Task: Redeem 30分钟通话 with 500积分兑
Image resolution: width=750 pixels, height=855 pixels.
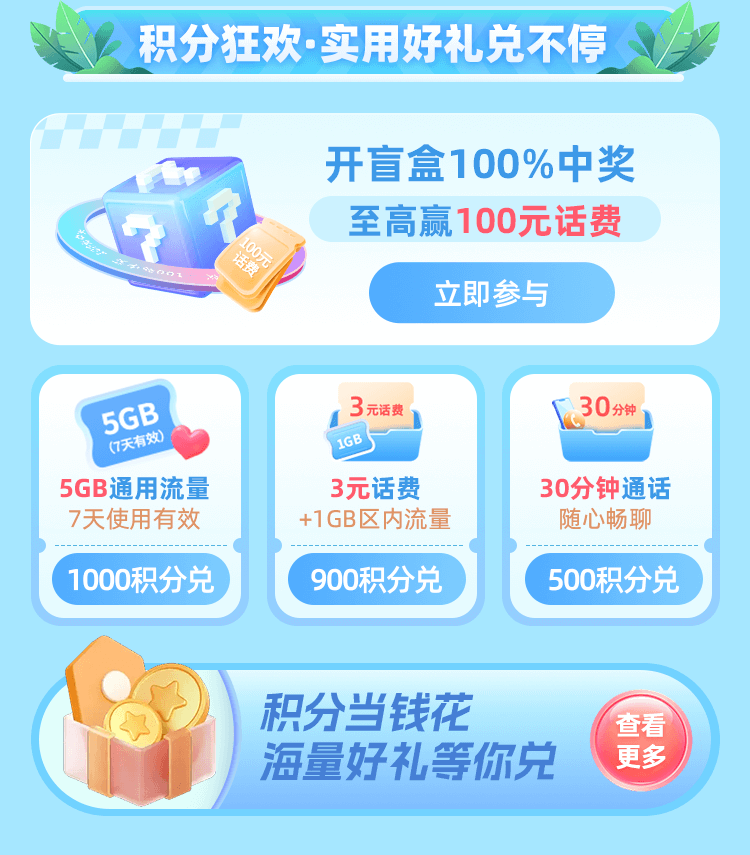Action: [x=612, y=579]
